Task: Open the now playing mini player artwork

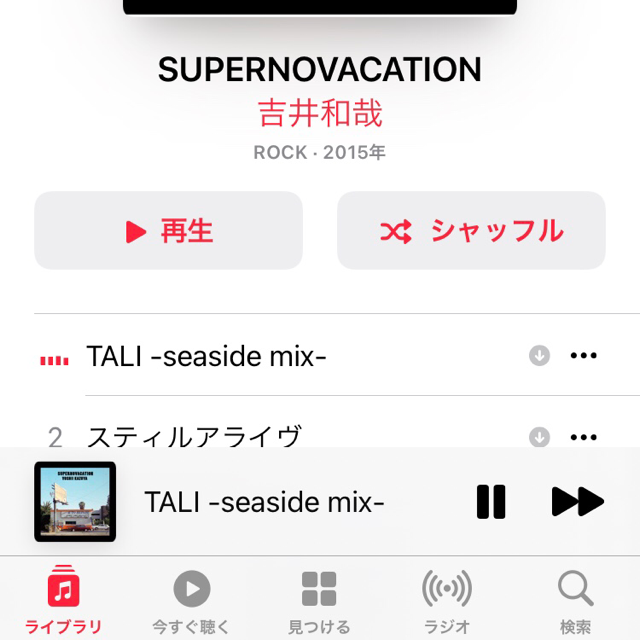Action: [75, 501]
